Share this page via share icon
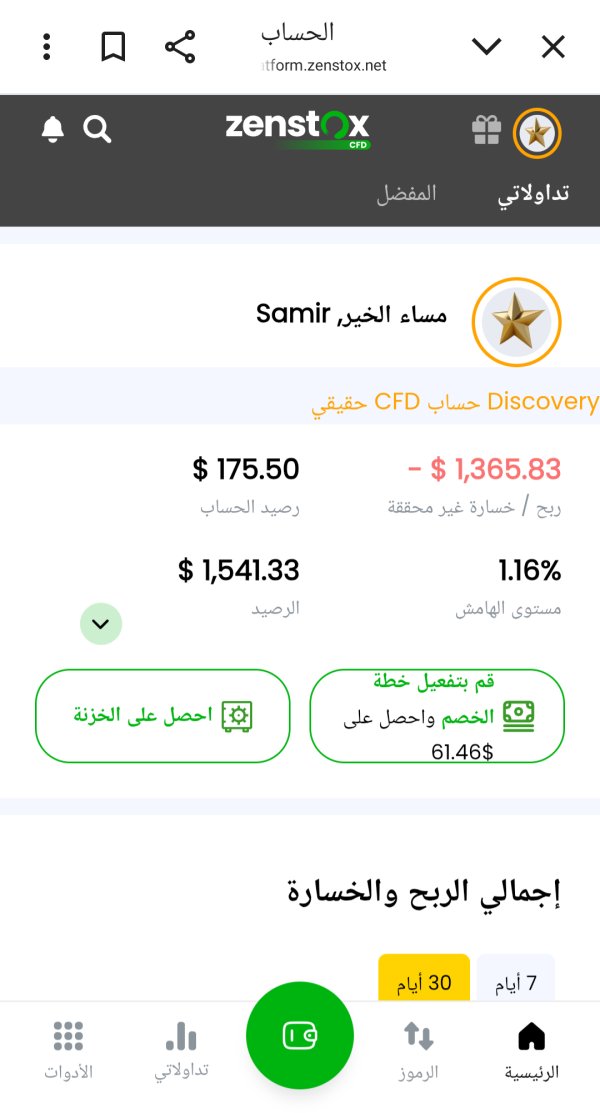 click(180, 48)
